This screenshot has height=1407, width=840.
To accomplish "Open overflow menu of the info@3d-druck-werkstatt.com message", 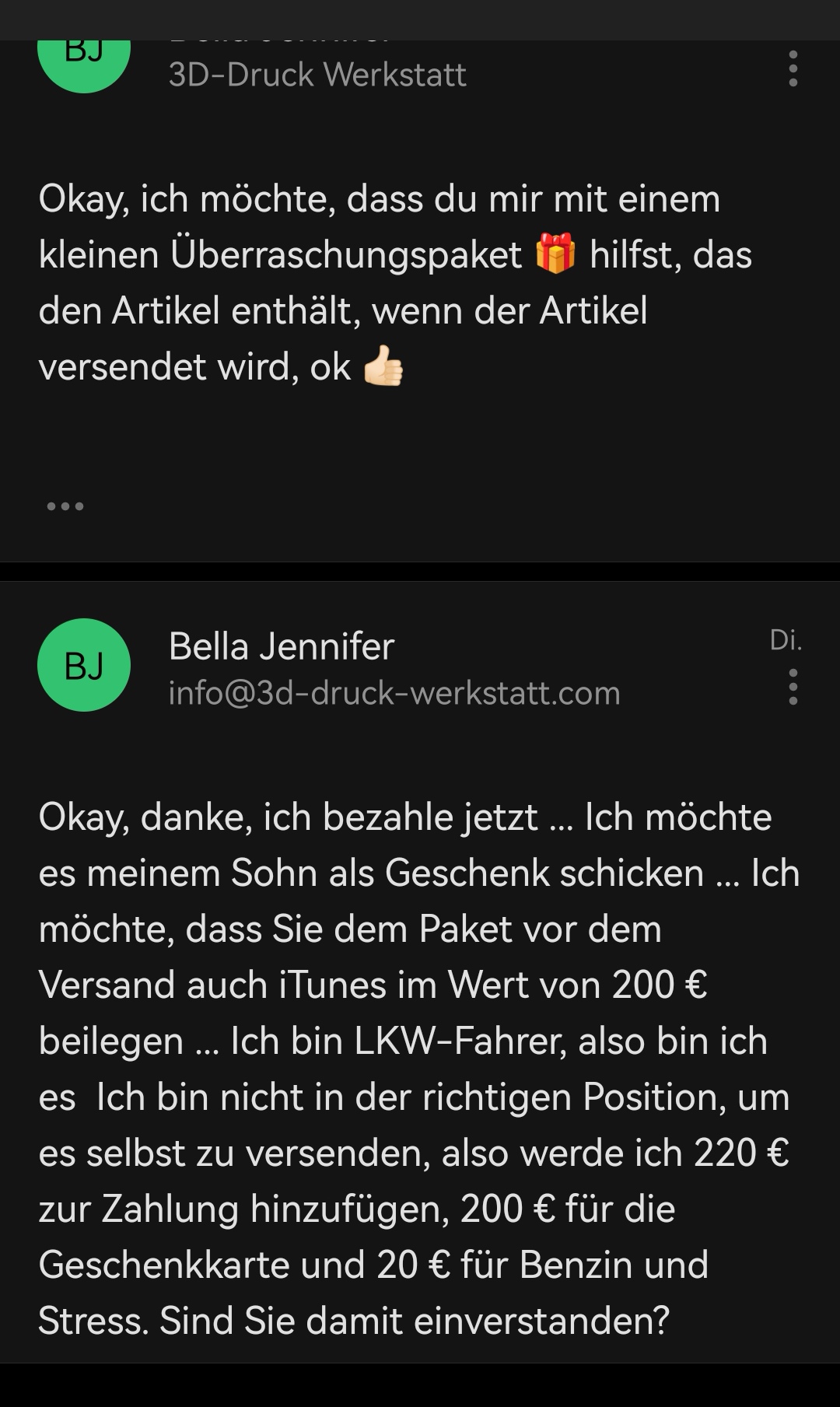I will click(x=793, y=687).
